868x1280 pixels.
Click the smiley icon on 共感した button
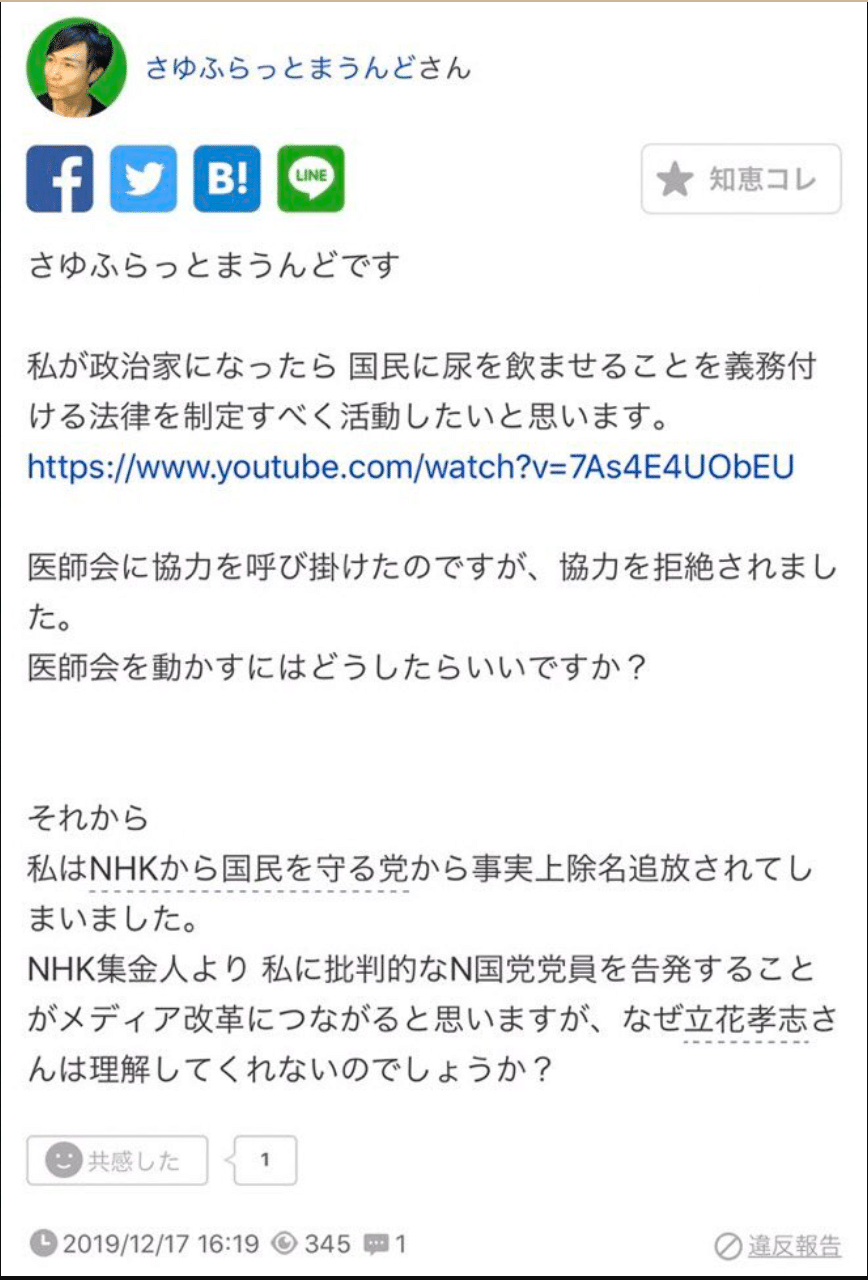64,1159
